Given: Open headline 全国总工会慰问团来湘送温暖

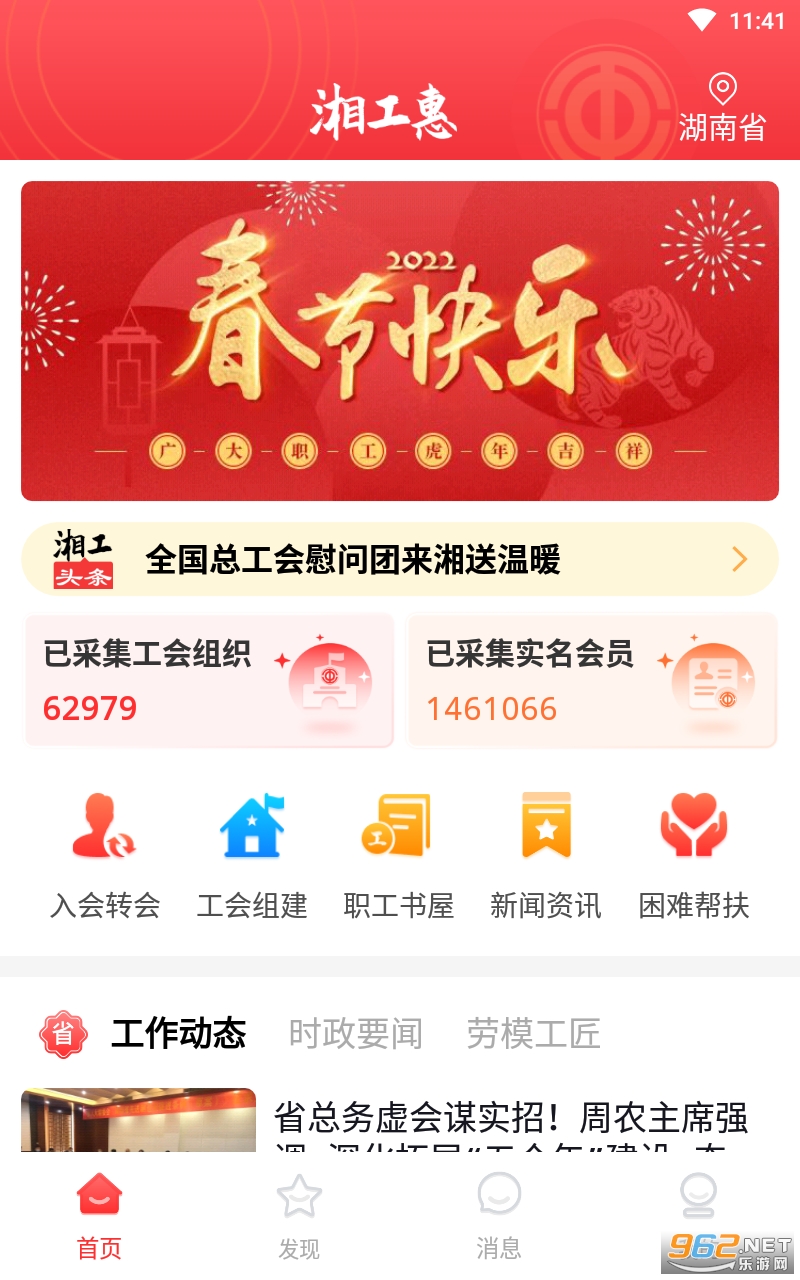Looking at the screenshot, I should 400,559.
